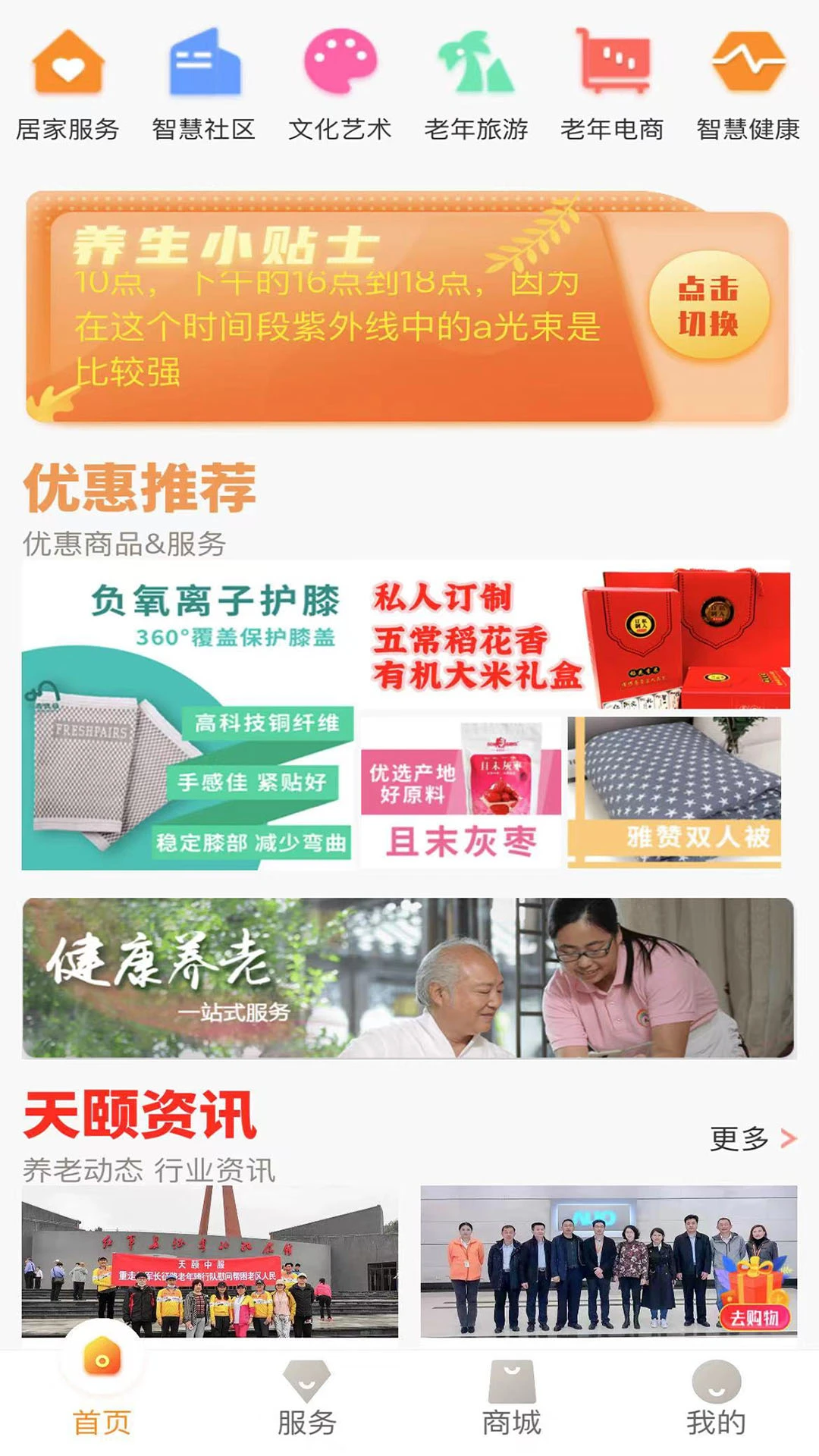The image size is (819, 1456).
Task: Open the shopping bag icon for 商城
Action: 510,1382
